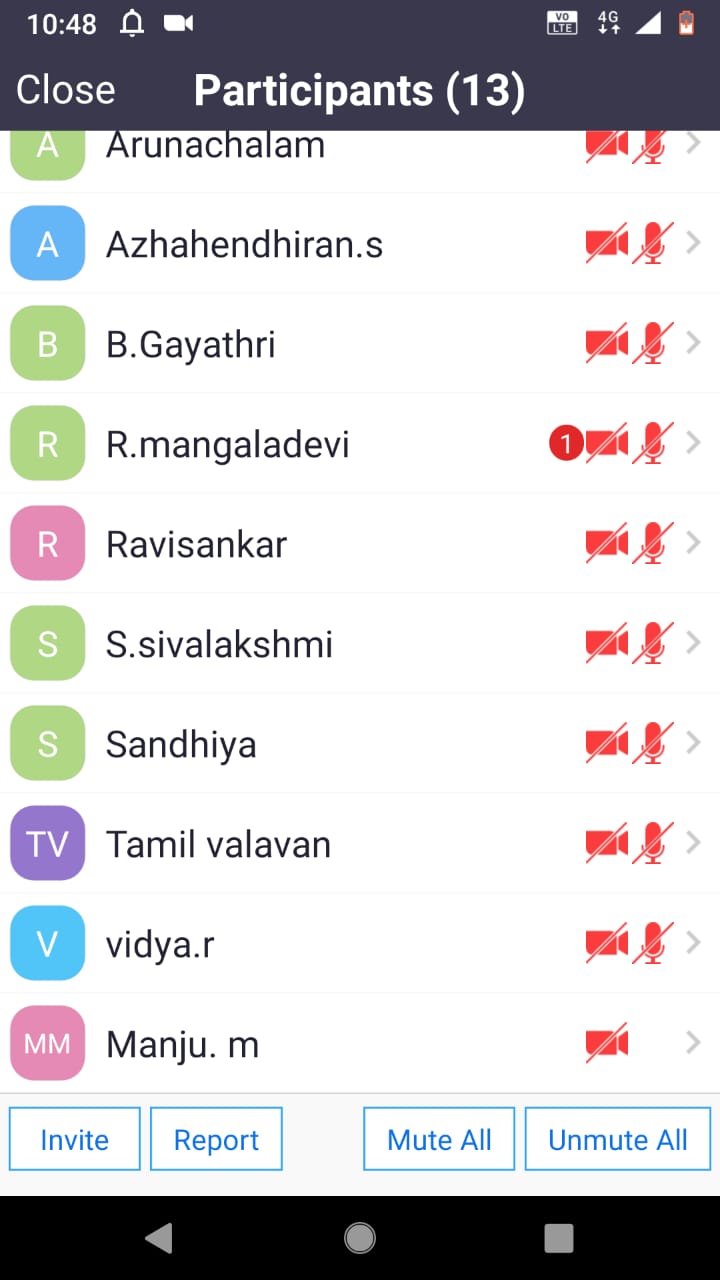
Task: Unmute All participants
Action: click(x=618, y=1139)
